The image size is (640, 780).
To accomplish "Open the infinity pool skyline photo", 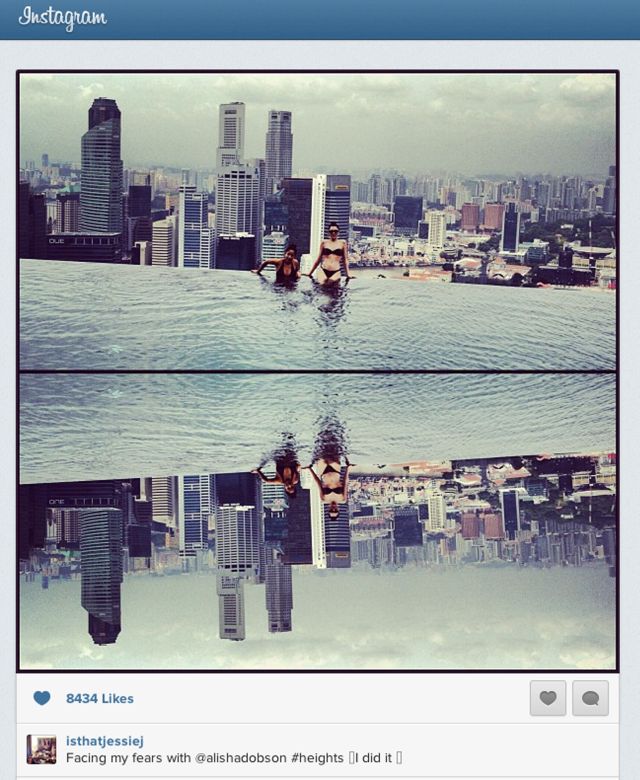I will (318, 370).
